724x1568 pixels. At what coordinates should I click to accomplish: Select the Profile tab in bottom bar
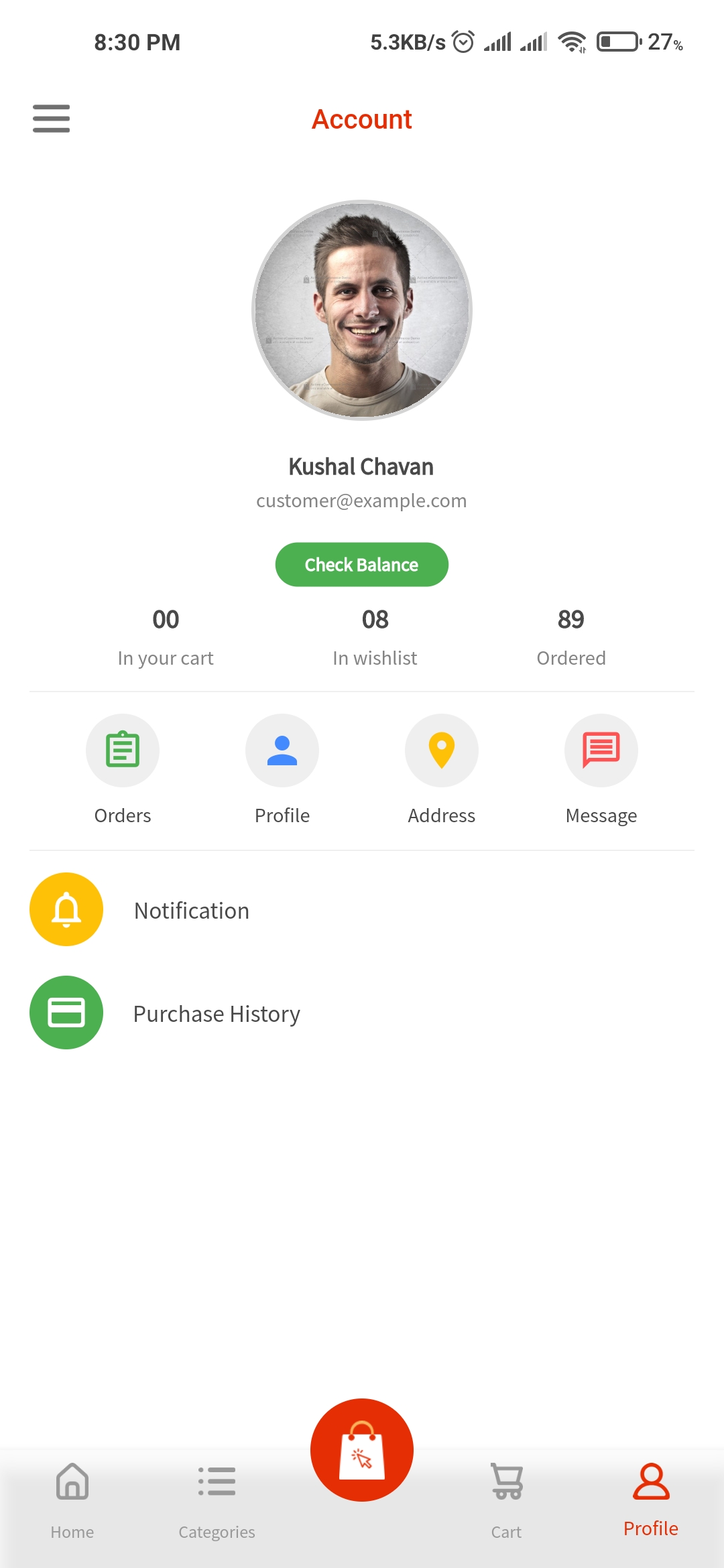[650, 1500]
